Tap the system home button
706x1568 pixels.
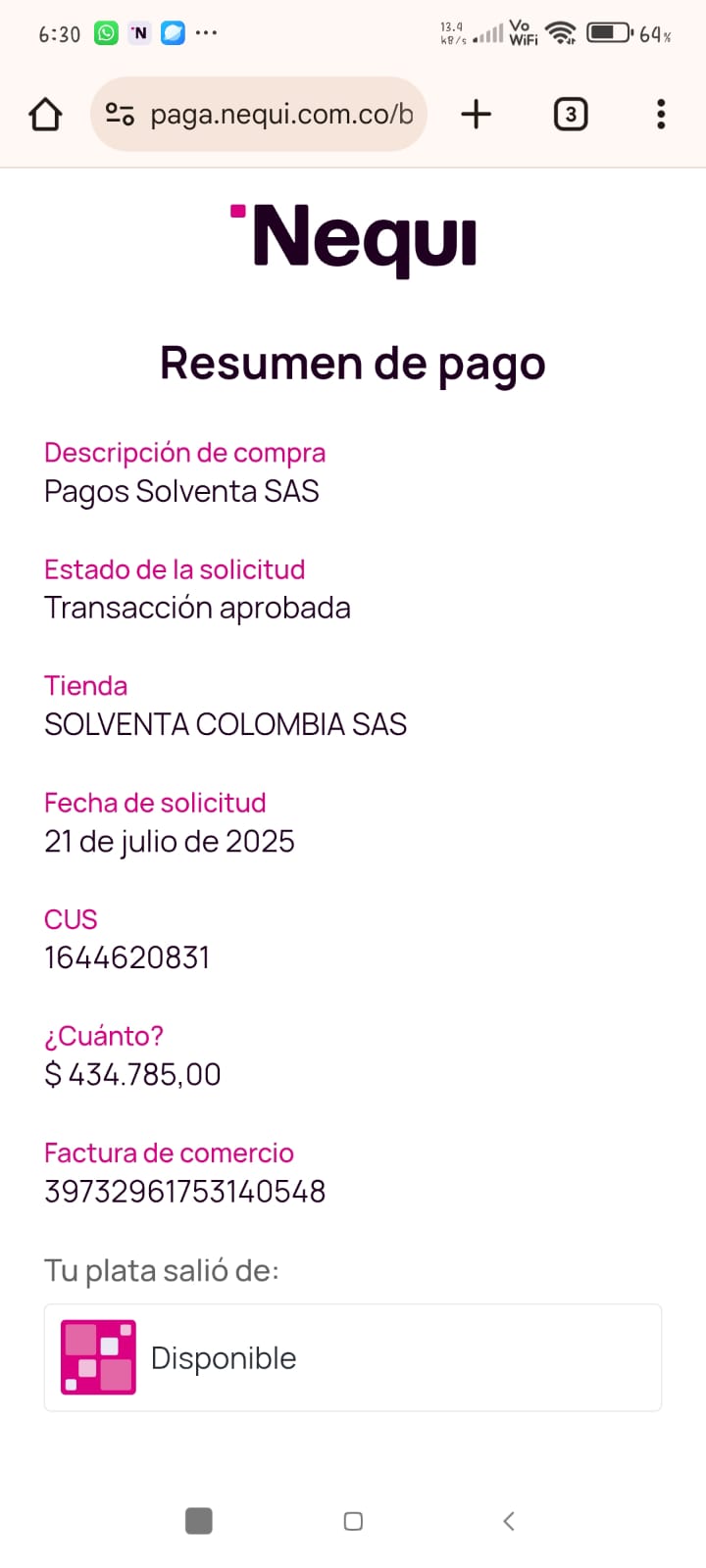coord(353,1521)
